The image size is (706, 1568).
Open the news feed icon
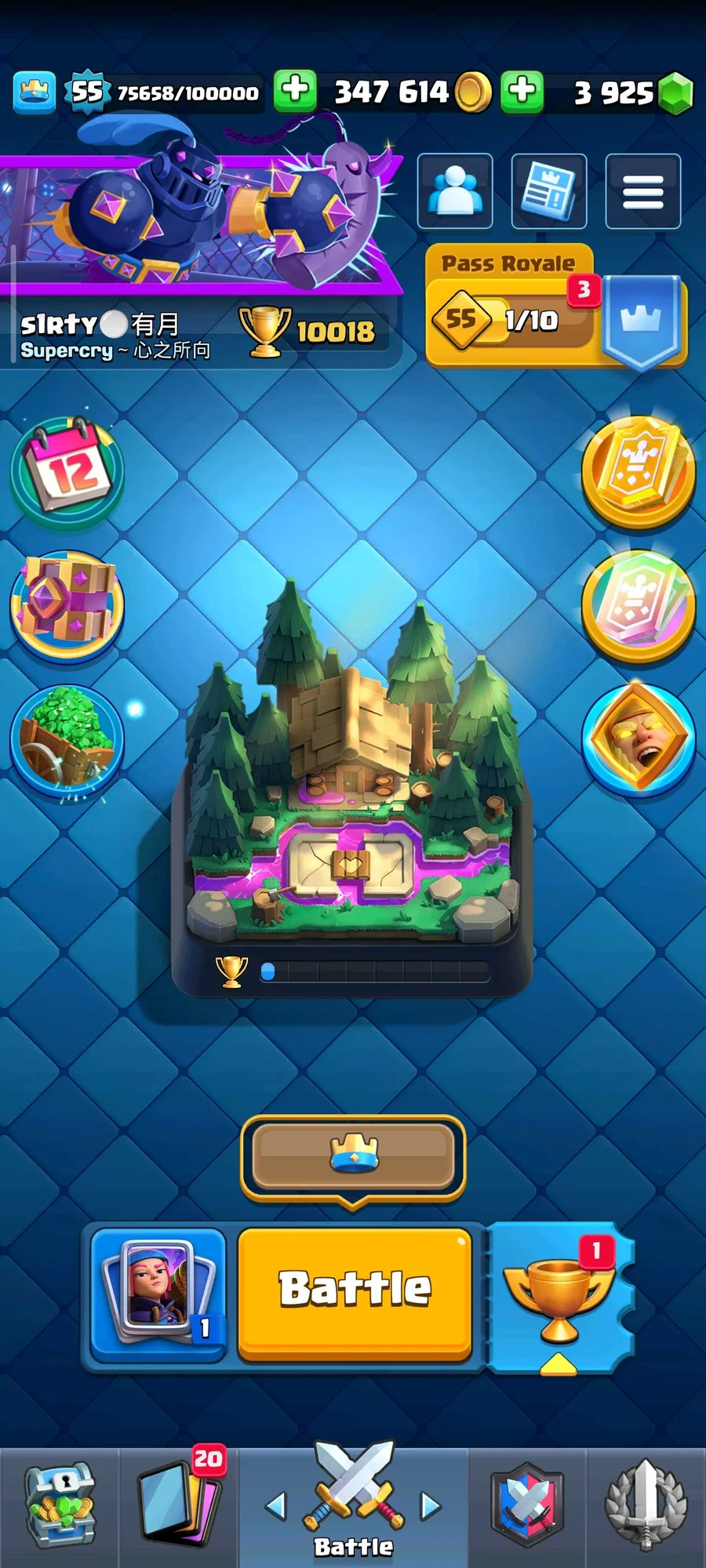(548, 191)
